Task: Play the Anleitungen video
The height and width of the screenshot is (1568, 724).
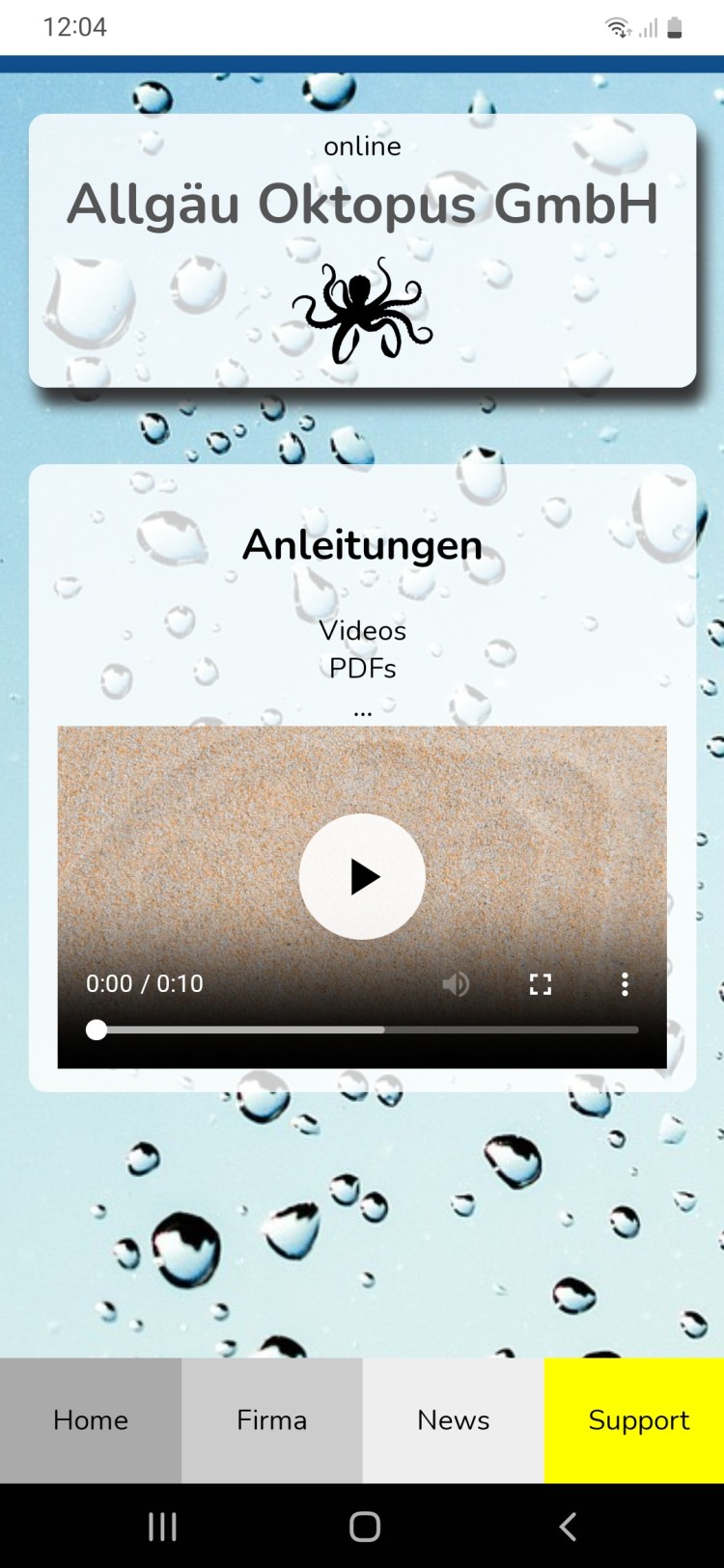Action: coord(362,876)
